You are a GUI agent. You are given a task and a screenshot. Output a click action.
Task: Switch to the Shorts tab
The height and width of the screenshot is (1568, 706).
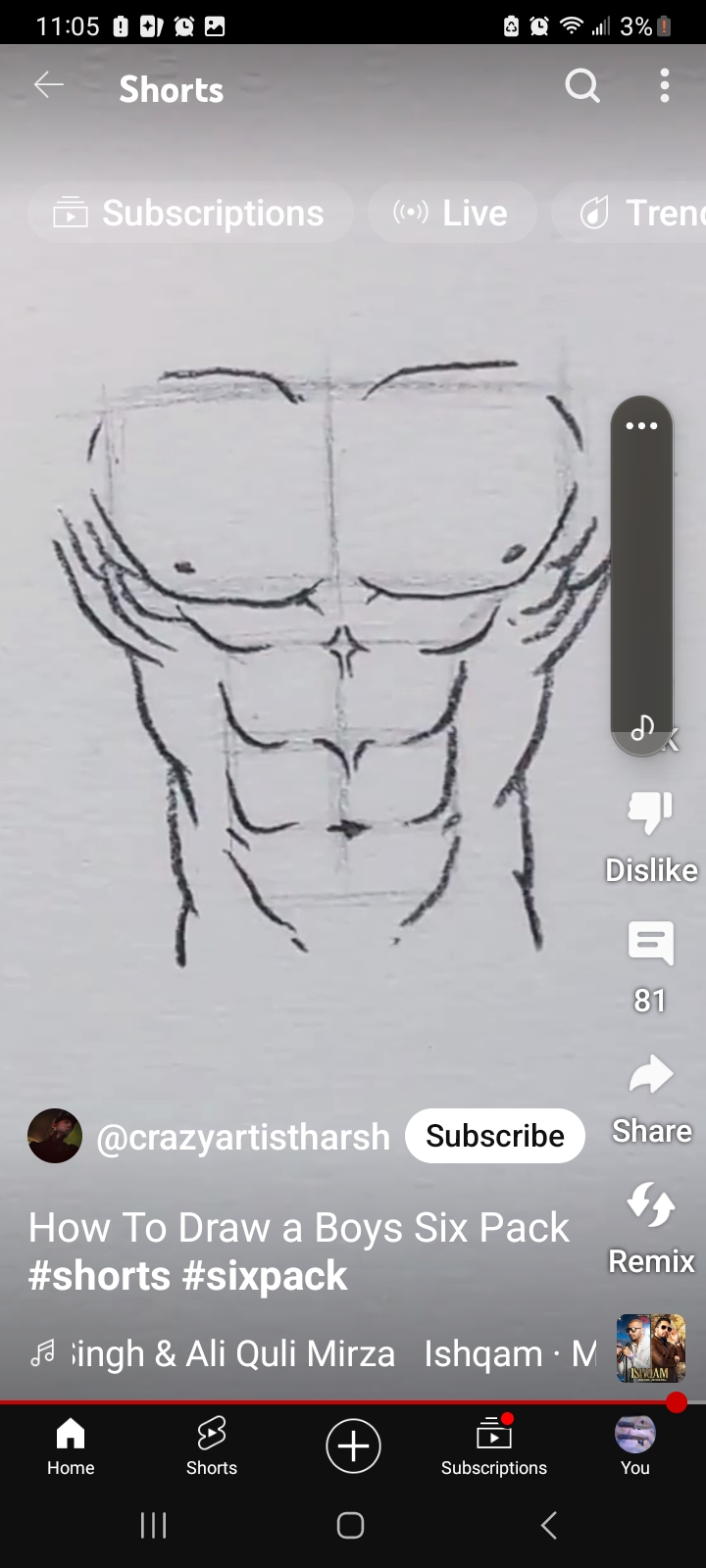pos(212,1446)
